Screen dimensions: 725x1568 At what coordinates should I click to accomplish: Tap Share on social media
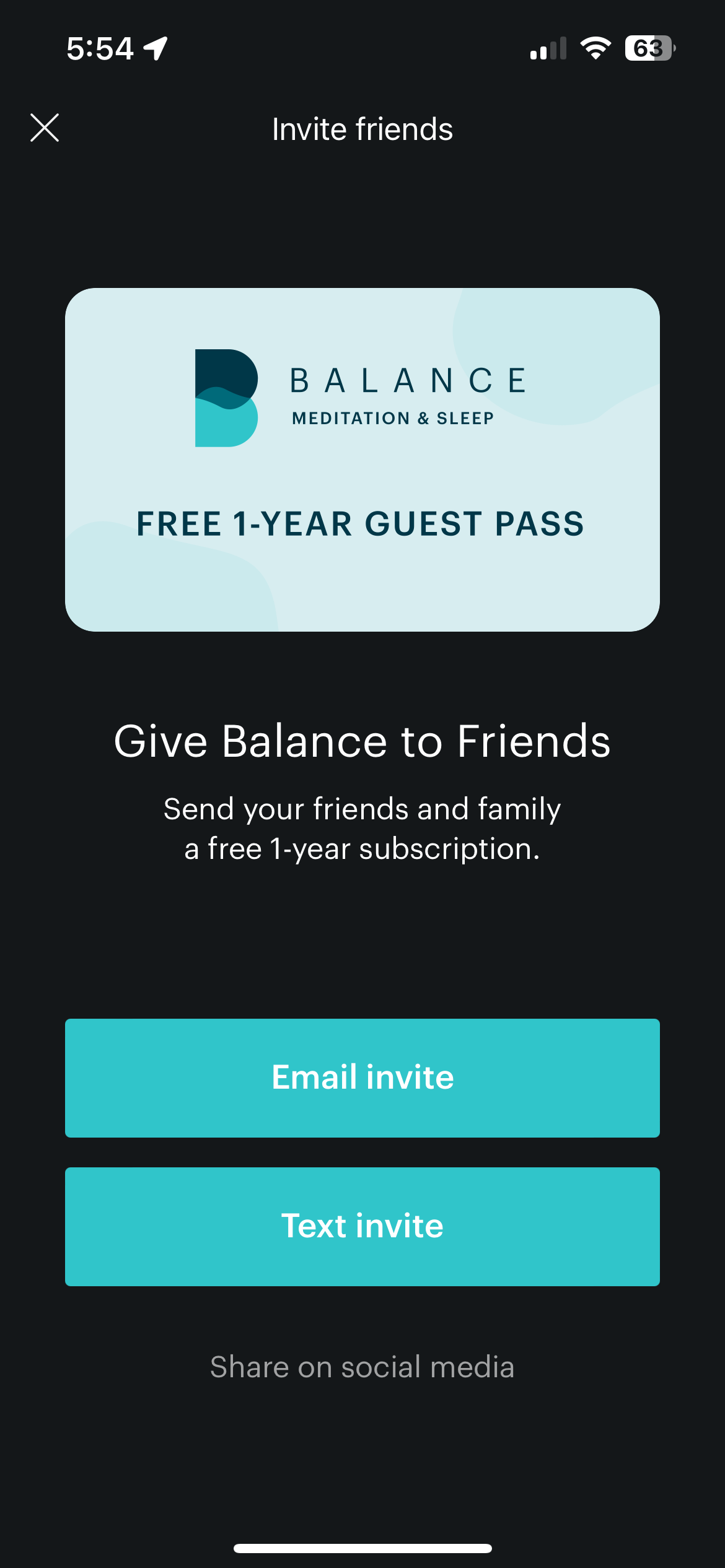[362, 1367]
